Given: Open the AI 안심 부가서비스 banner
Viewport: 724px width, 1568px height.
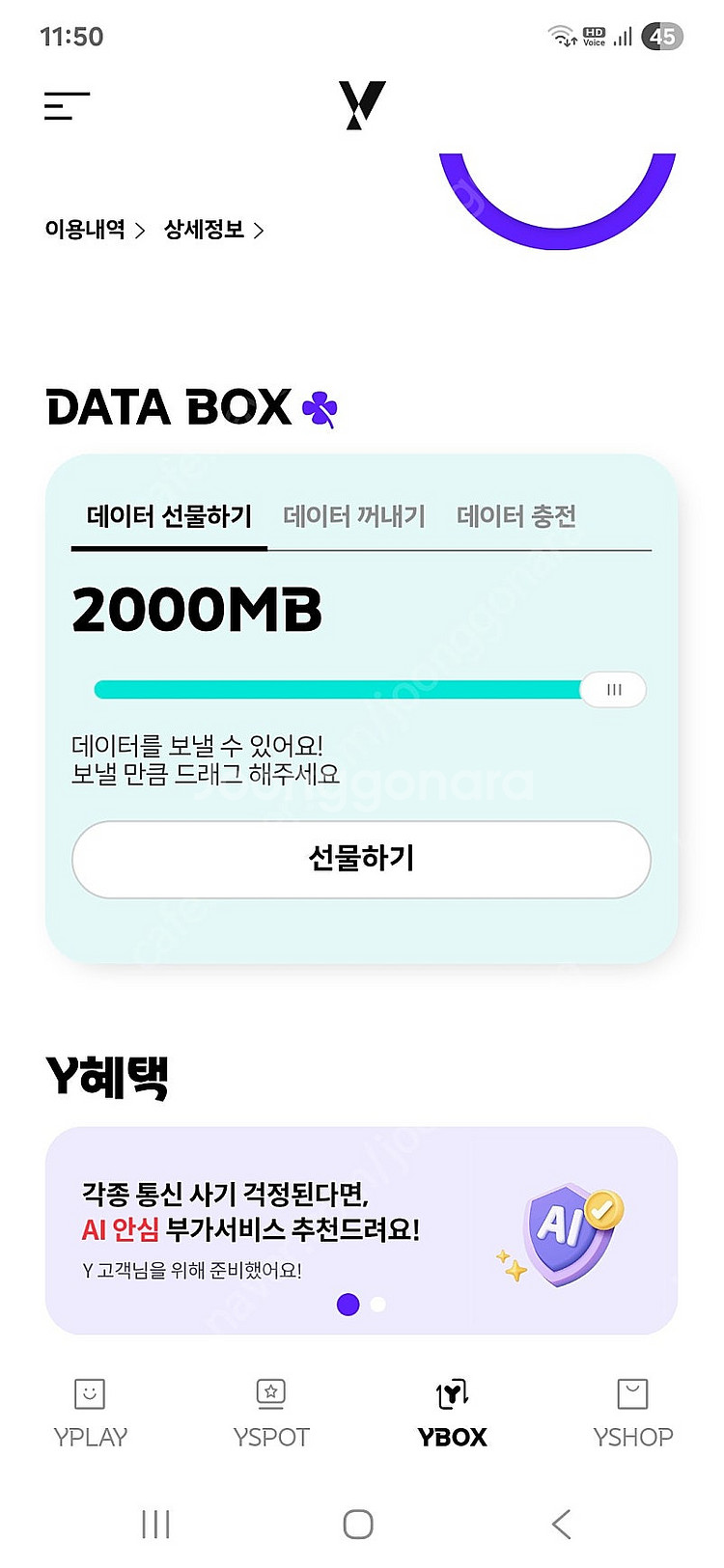Looking at the screenshot, I should pyautogui.click(x=361, y=1229).
